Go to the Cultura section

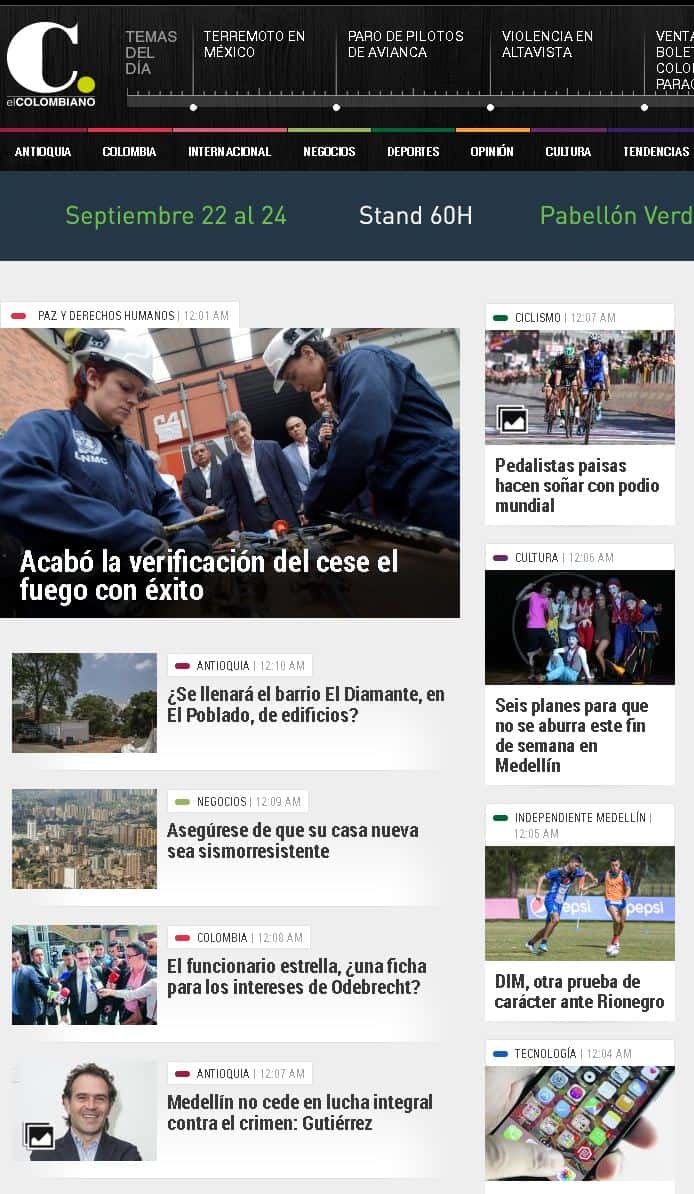coord(568,152)
